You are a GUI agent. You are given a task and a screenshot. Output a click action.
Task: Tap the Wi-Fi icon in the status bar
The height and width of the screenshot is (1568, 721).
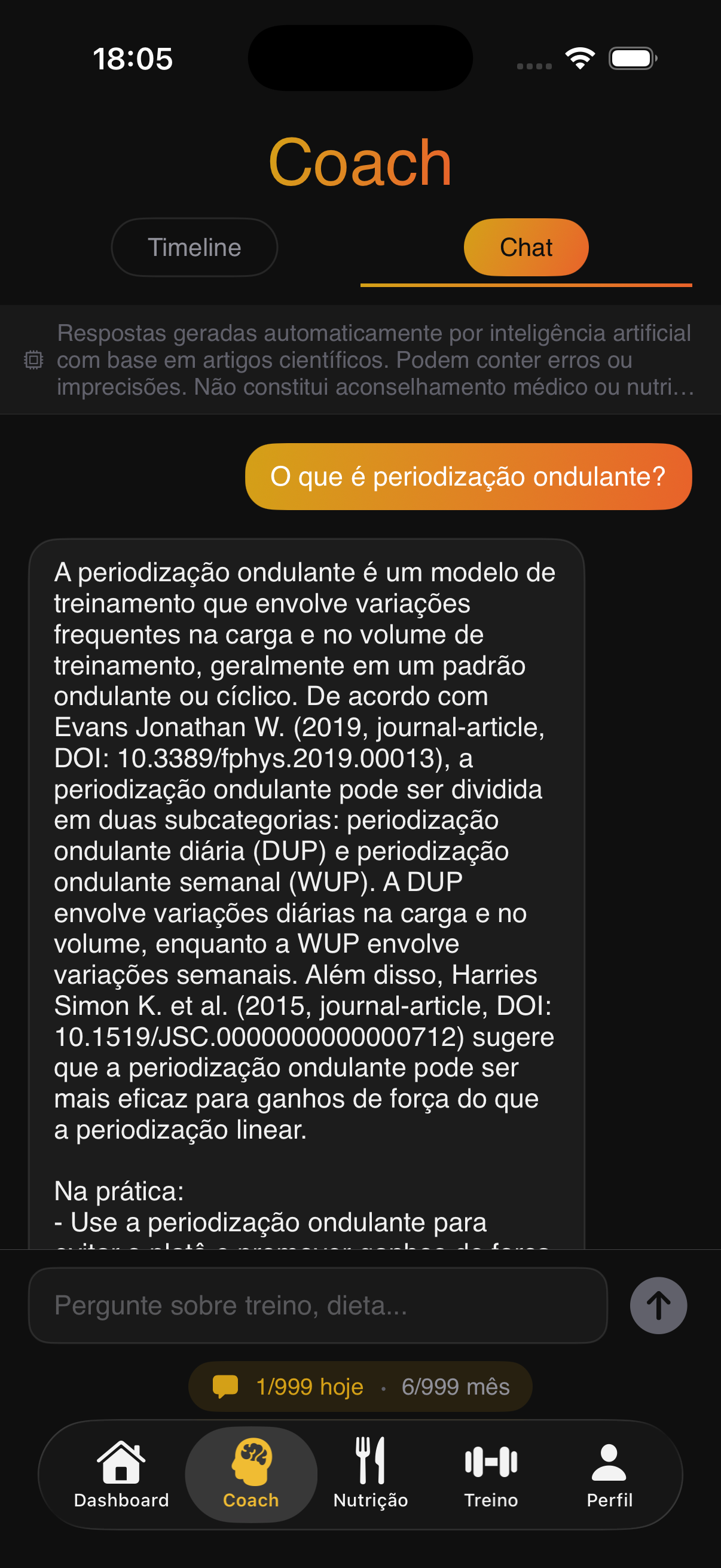[x=579, y=57]
